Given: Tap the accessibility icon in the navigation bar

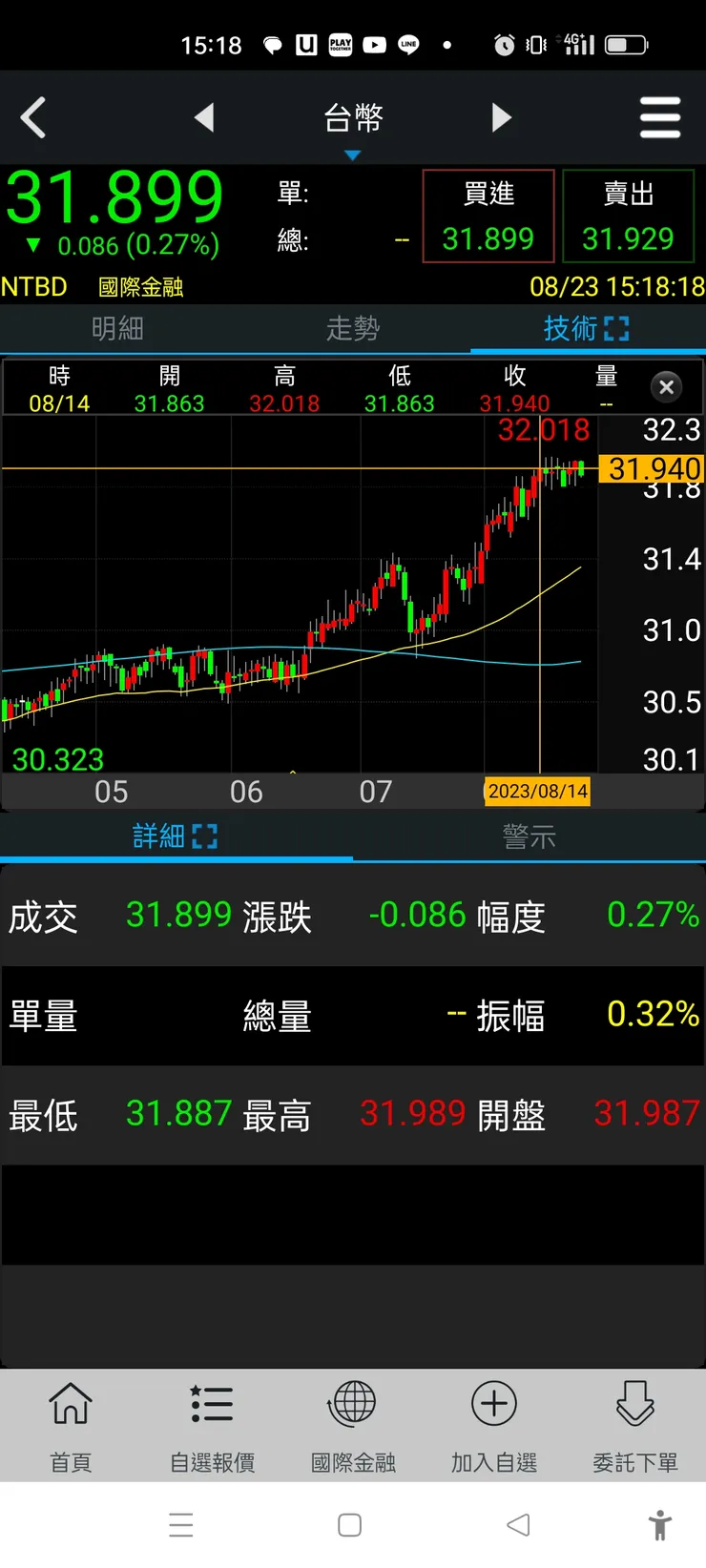Looking at the screenshot, I should click(659, 1523).
